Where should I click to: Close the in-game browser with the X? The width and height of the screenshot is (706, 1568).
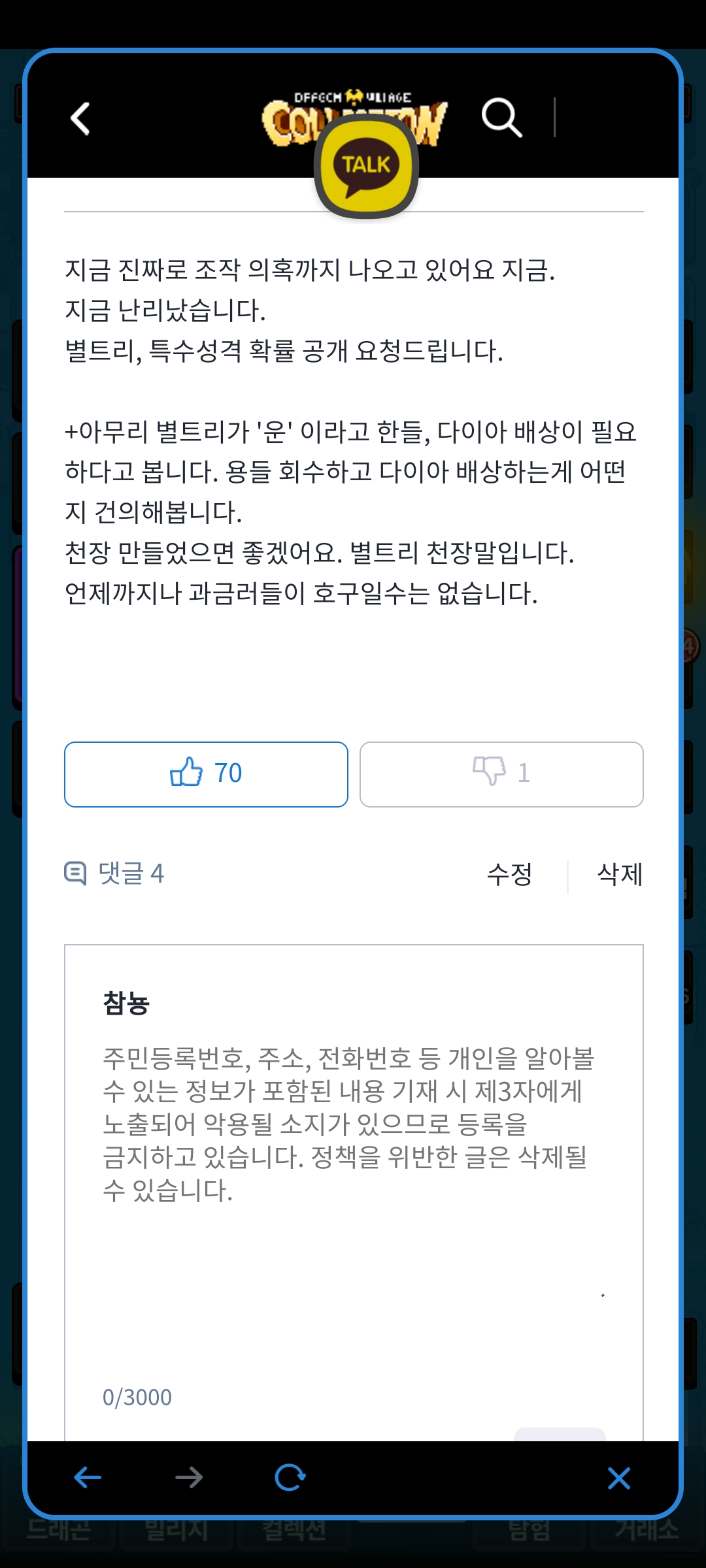[x=618, y=1478]
